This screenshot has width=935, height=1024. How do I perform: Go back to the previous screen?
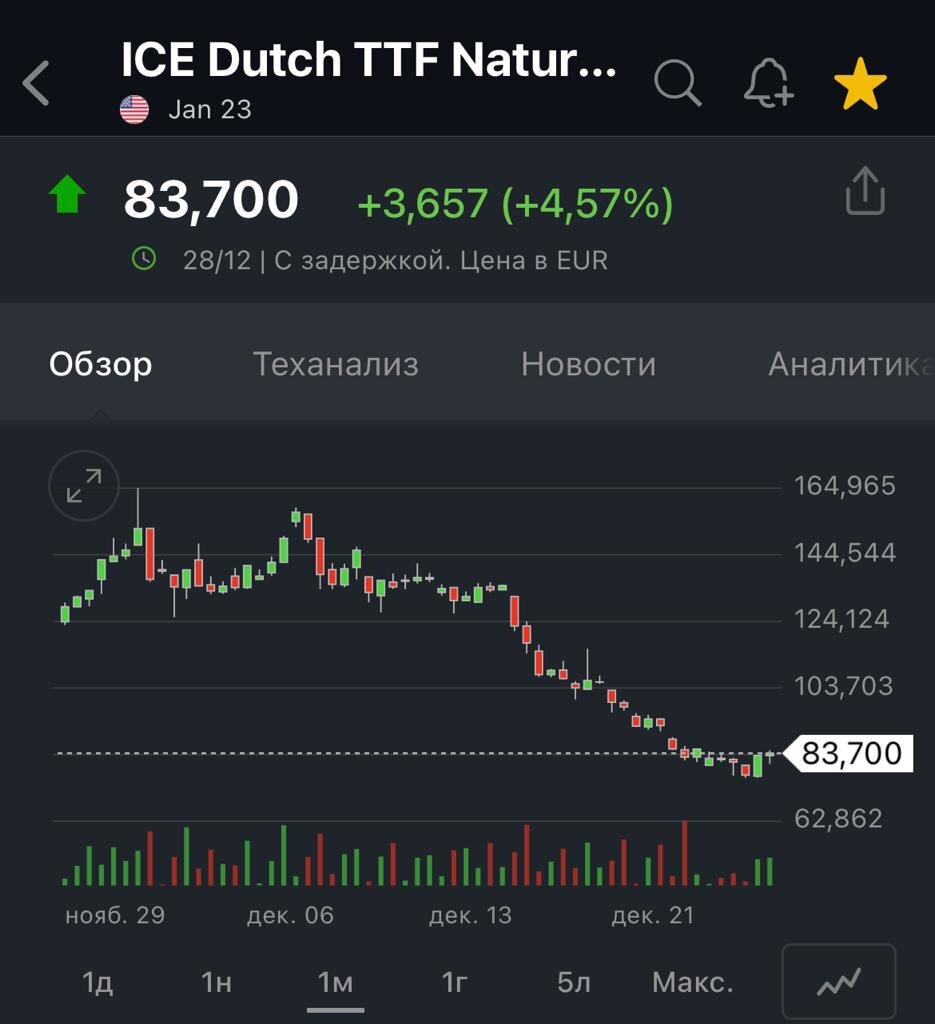(37, 83)
